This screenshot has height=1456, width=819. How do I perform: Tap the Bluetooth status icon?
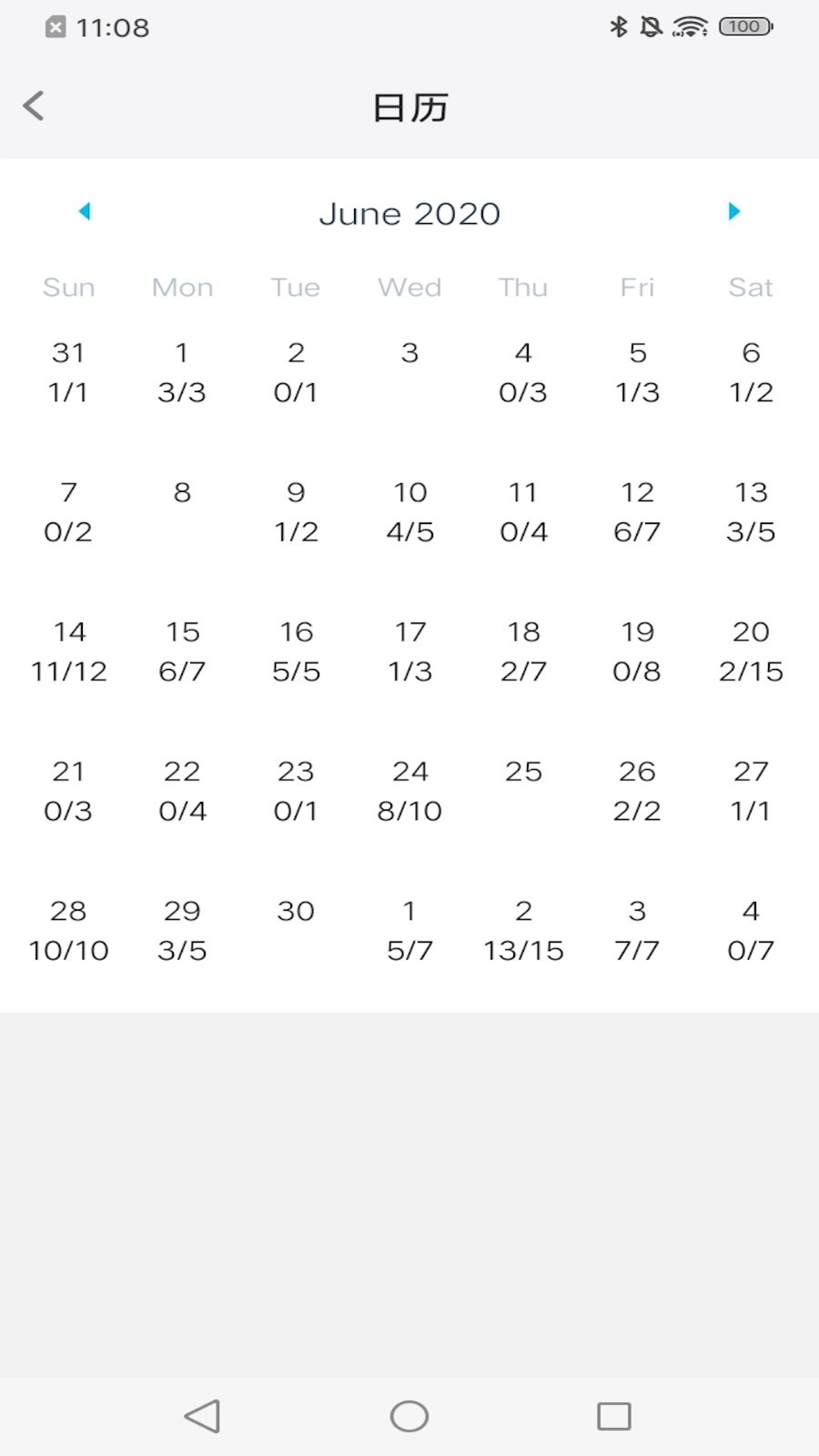(618, 26)
